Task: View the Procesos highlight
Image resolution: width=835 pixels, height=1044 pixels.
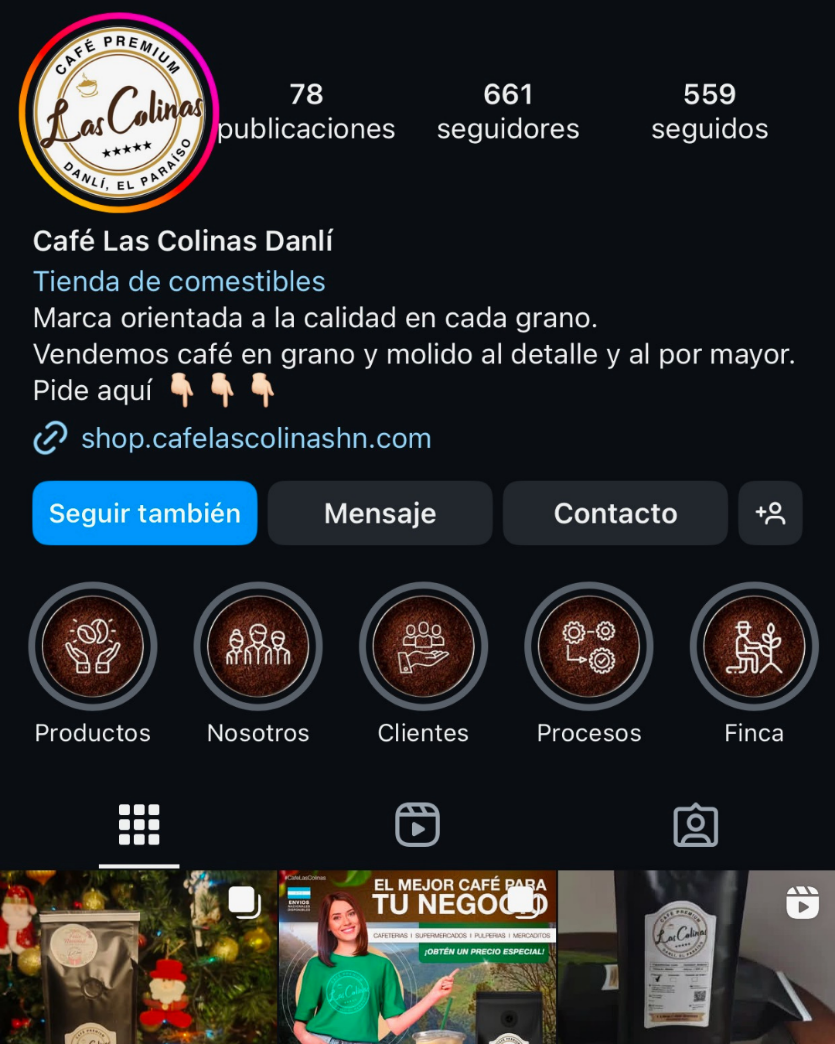Action: (x=589, y=646)
